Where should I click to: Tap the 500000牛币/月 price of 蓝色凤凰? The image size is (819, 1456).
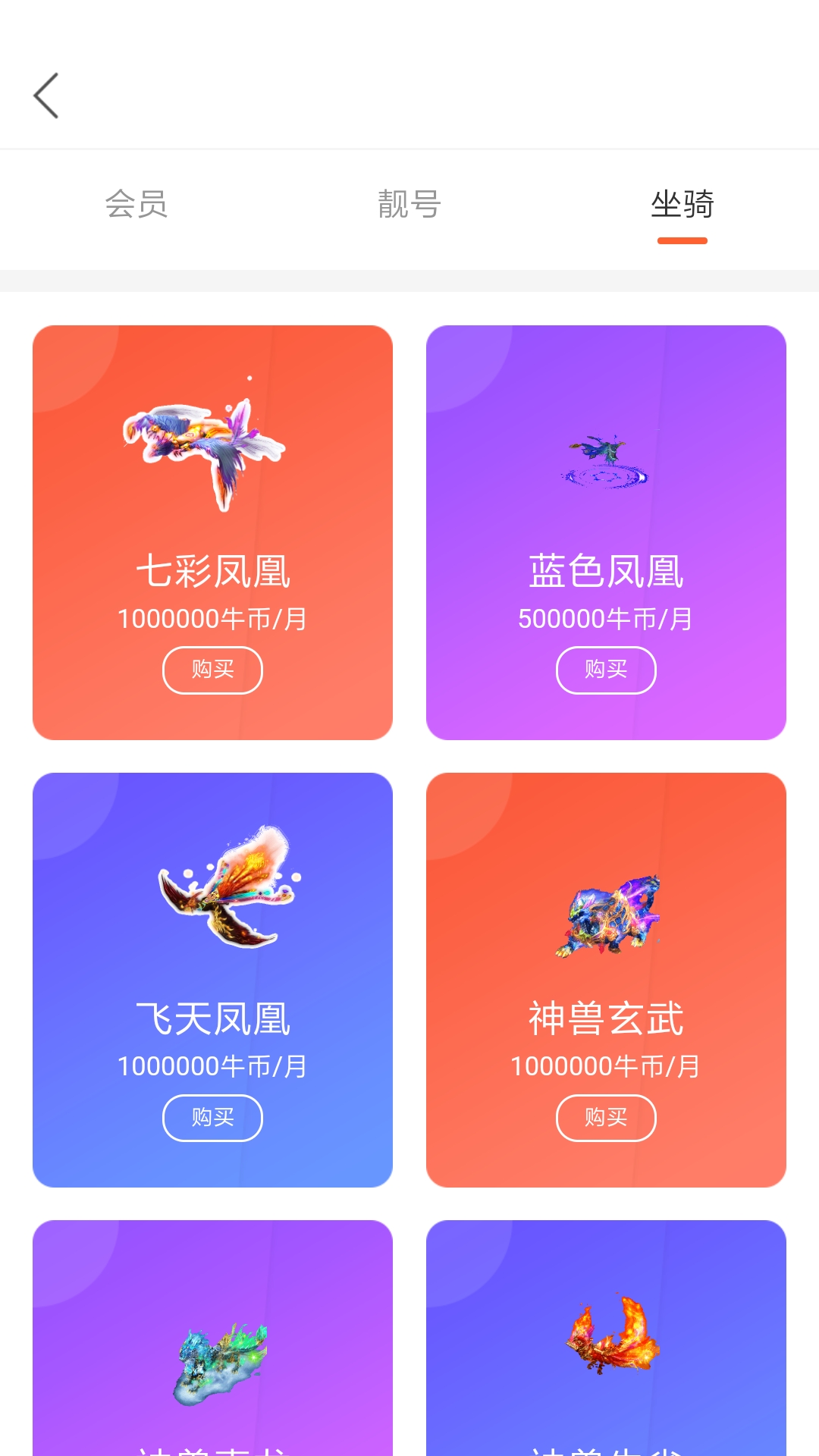606,618
